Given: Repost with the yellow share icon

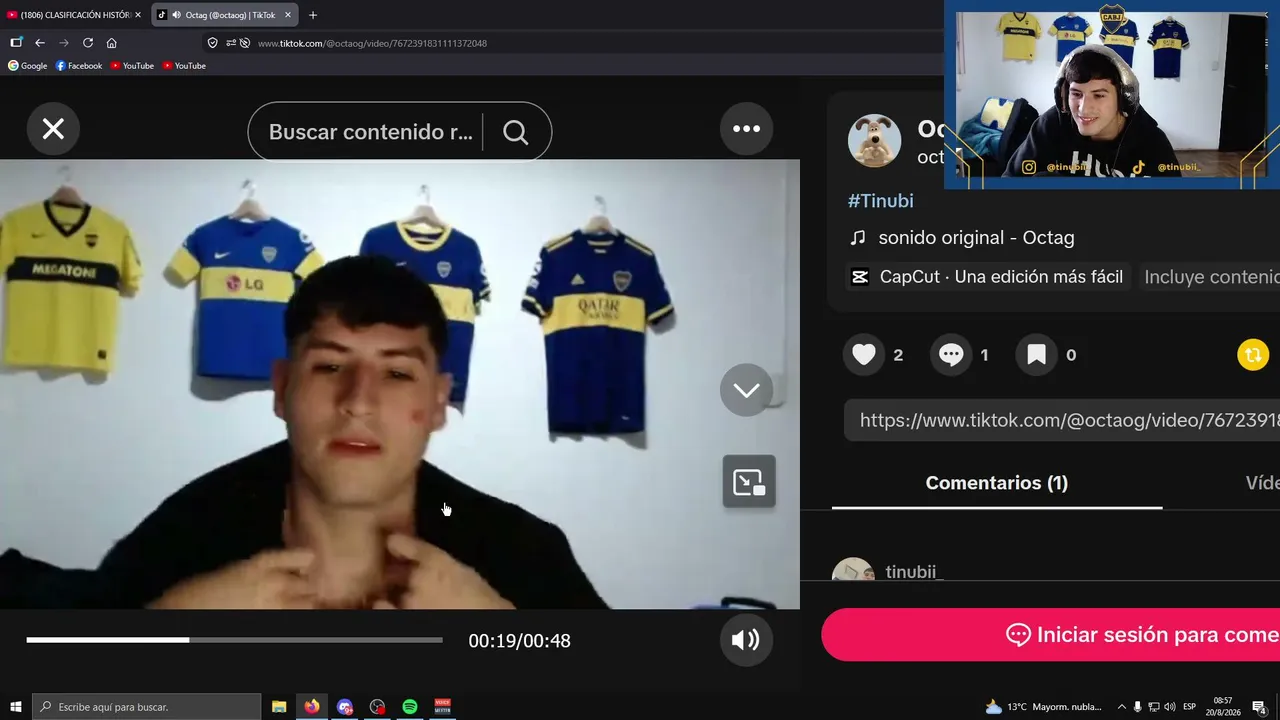Looking at the screenshot, I should click(1253, 355).
